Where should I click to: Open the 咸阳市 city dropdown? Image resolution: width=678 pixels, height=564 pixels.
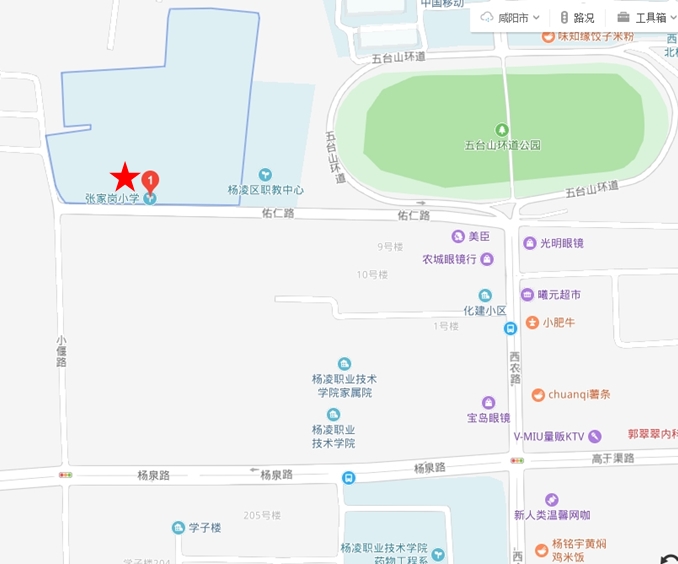coord(511,17)
